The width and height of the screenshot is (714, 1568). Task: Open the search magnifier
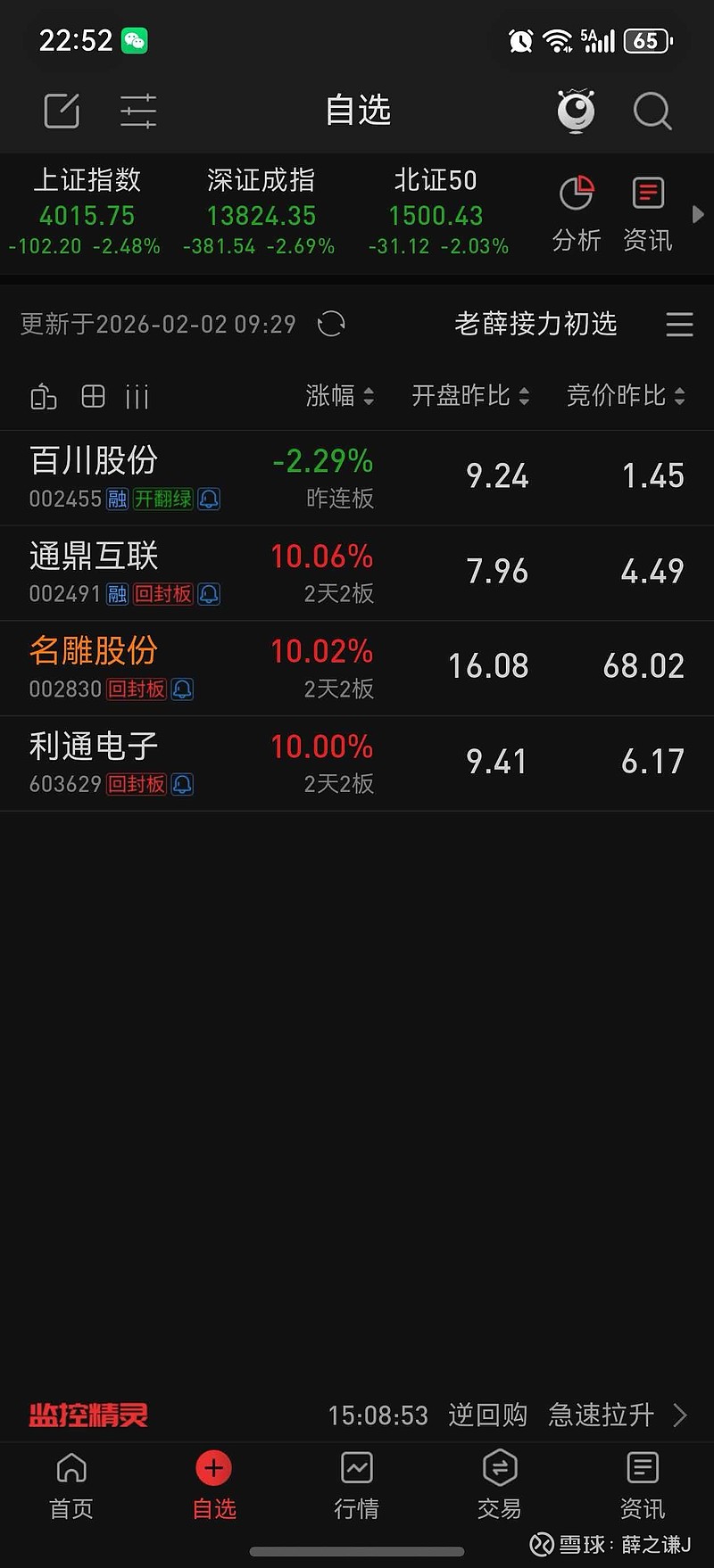coord(652,111)
